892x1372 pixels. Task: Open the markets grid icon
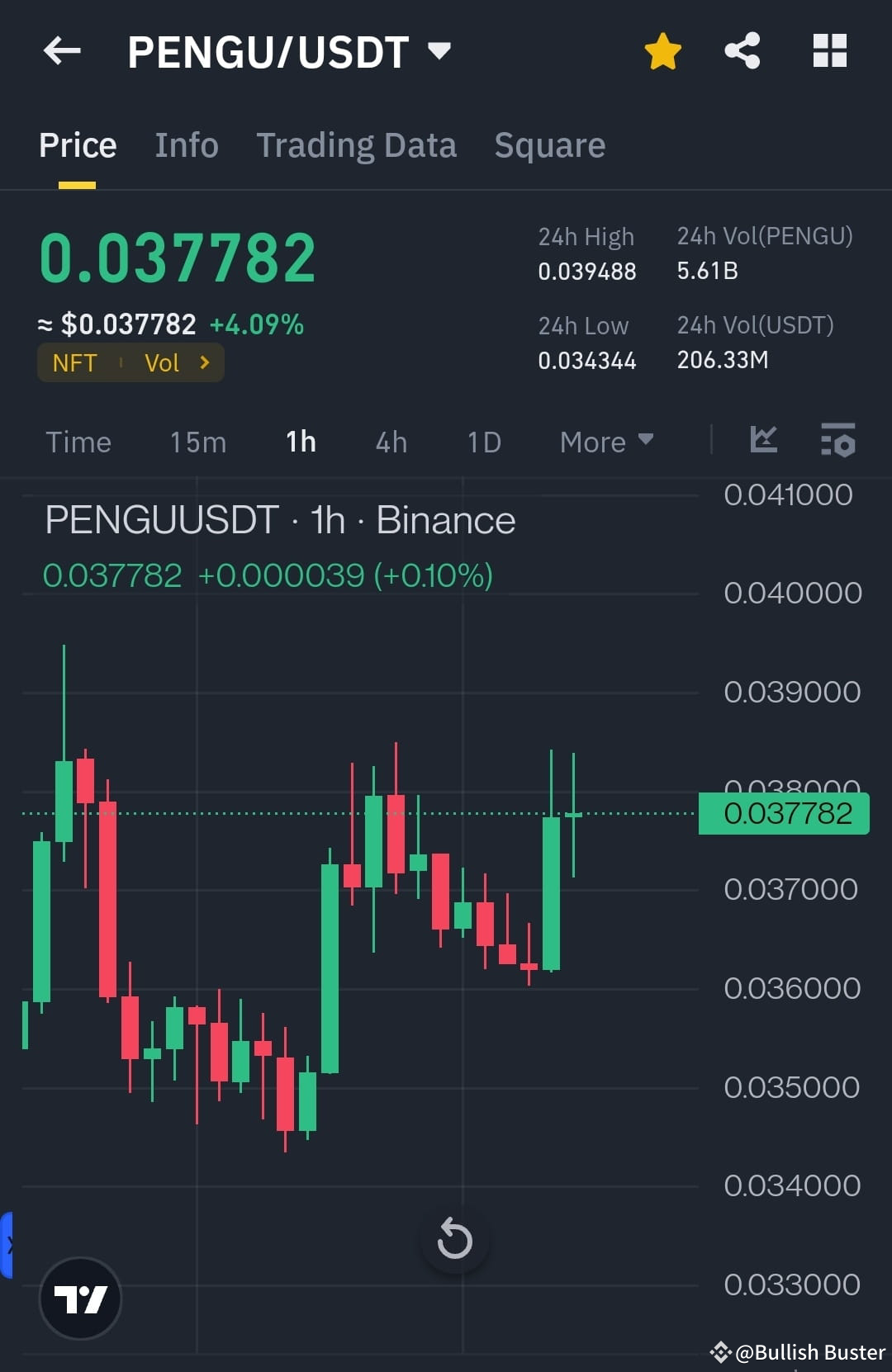point(828,51)
